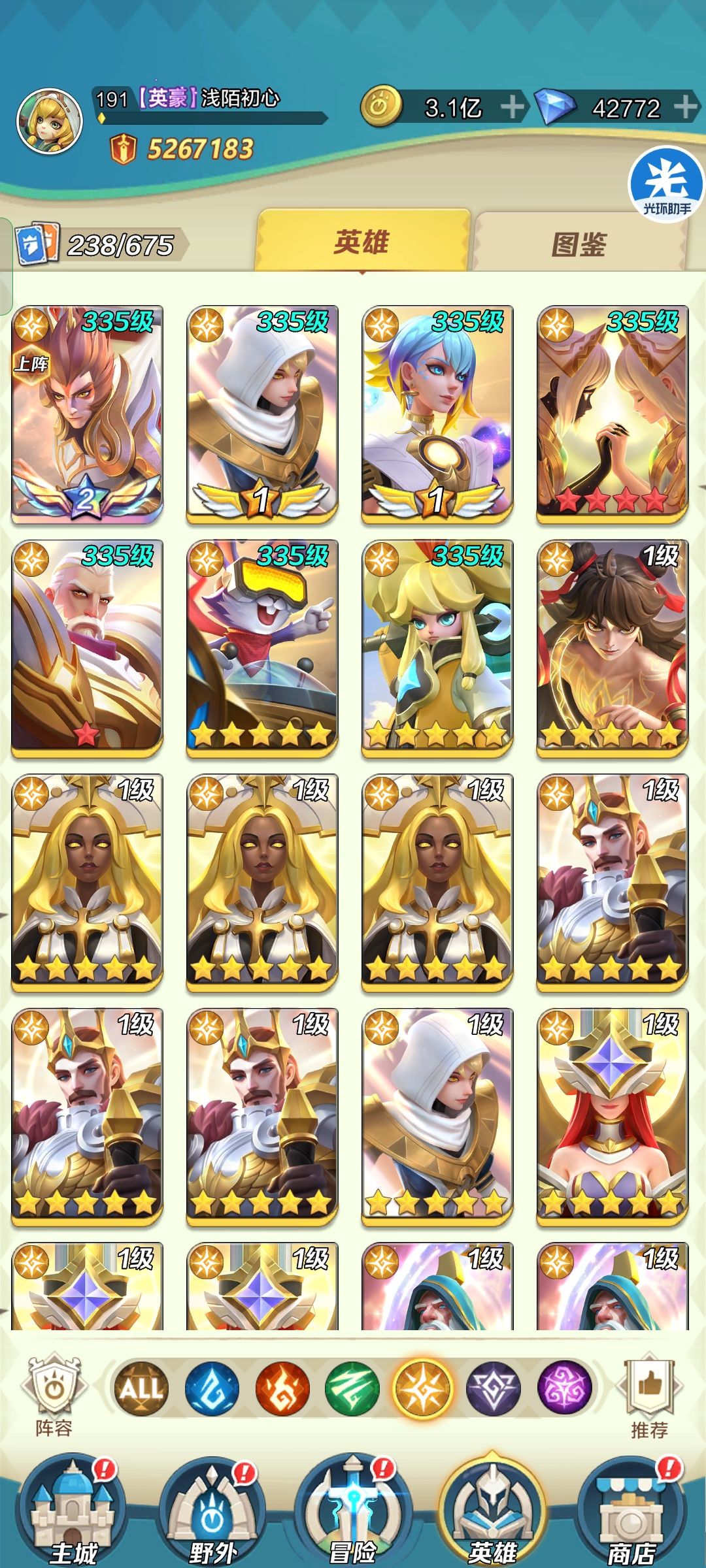Select the 英雄 top tab
The image size is (706, 1568).
pyautogui.click(x=362, y=241)
